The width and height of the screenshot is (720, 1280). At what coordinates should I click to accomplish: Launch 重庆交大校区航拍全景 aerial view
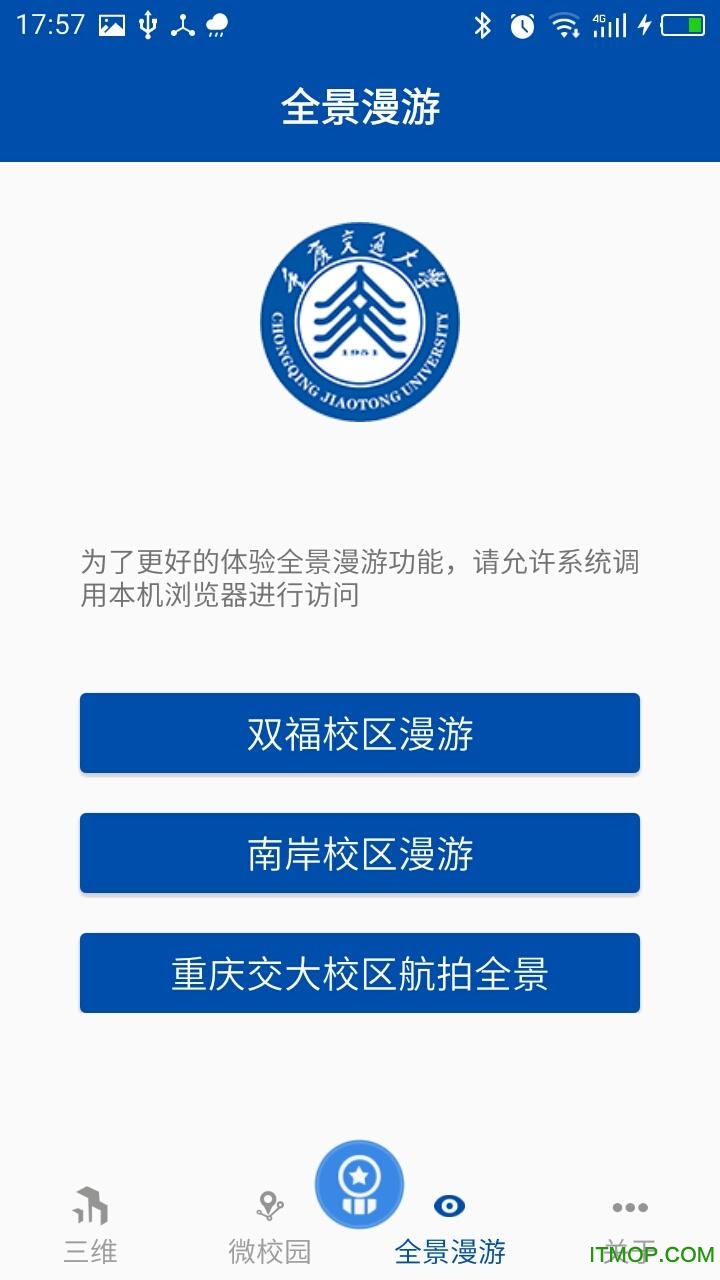click(360, 973)
